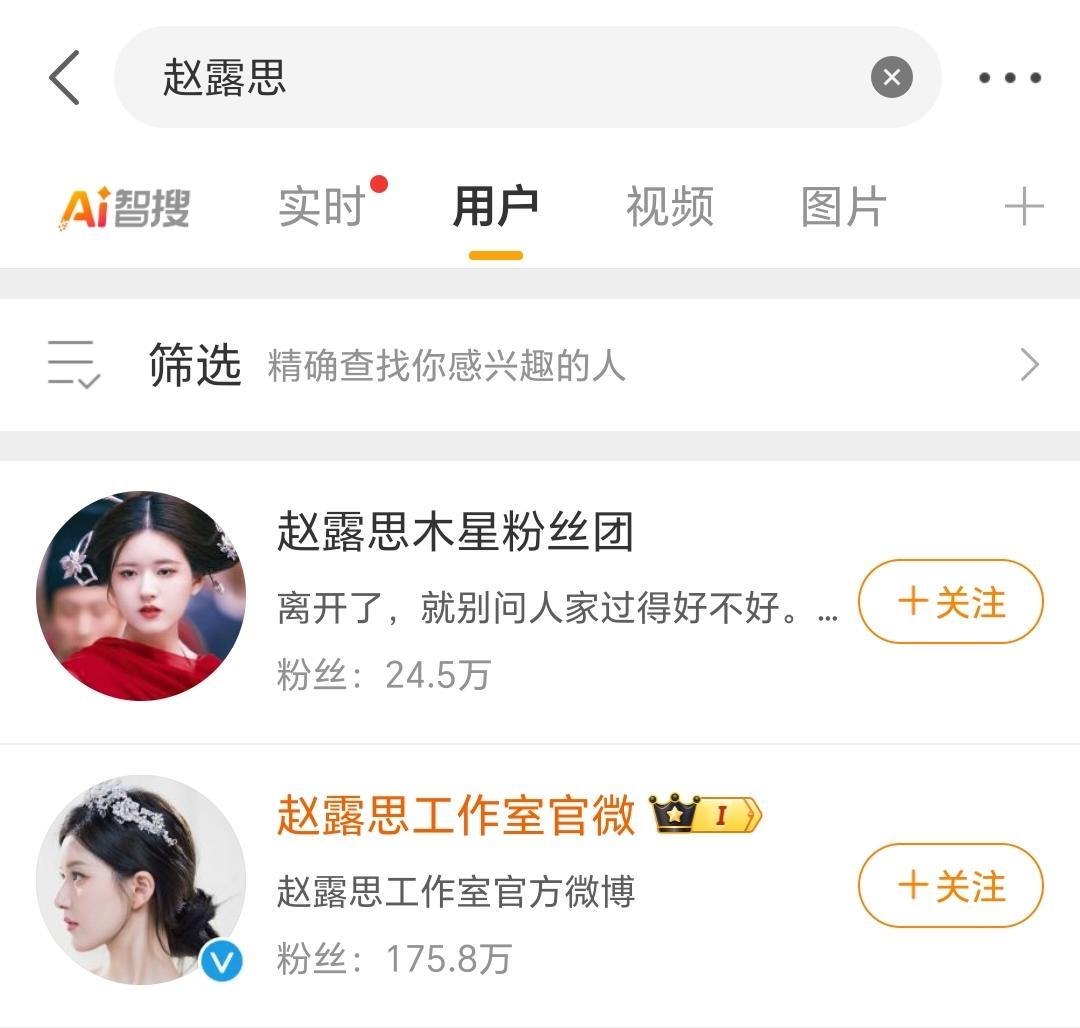Add more tabs with the plus icon
The image size is (1080, 1028).
(x=1023, y=208)
